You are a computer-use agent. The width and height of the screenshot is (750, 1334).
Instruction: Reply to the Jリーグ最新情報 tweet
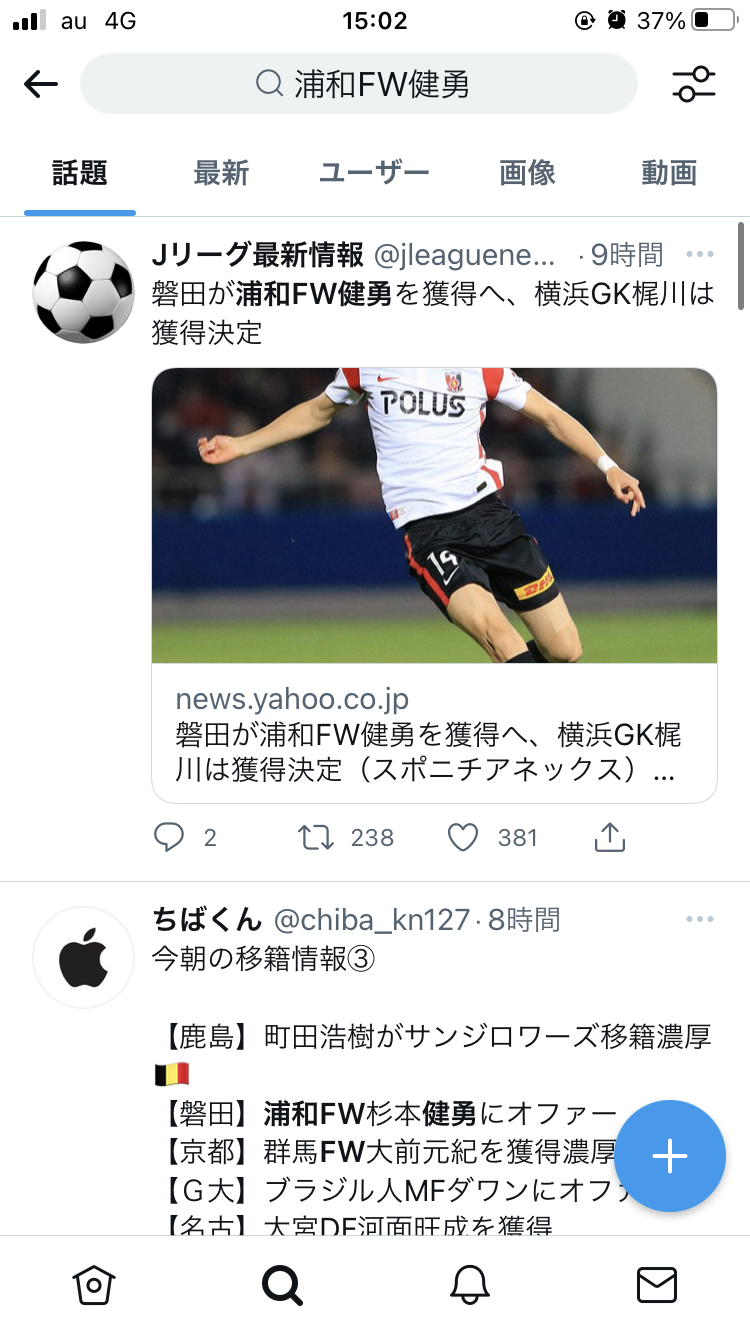(170, 837)
